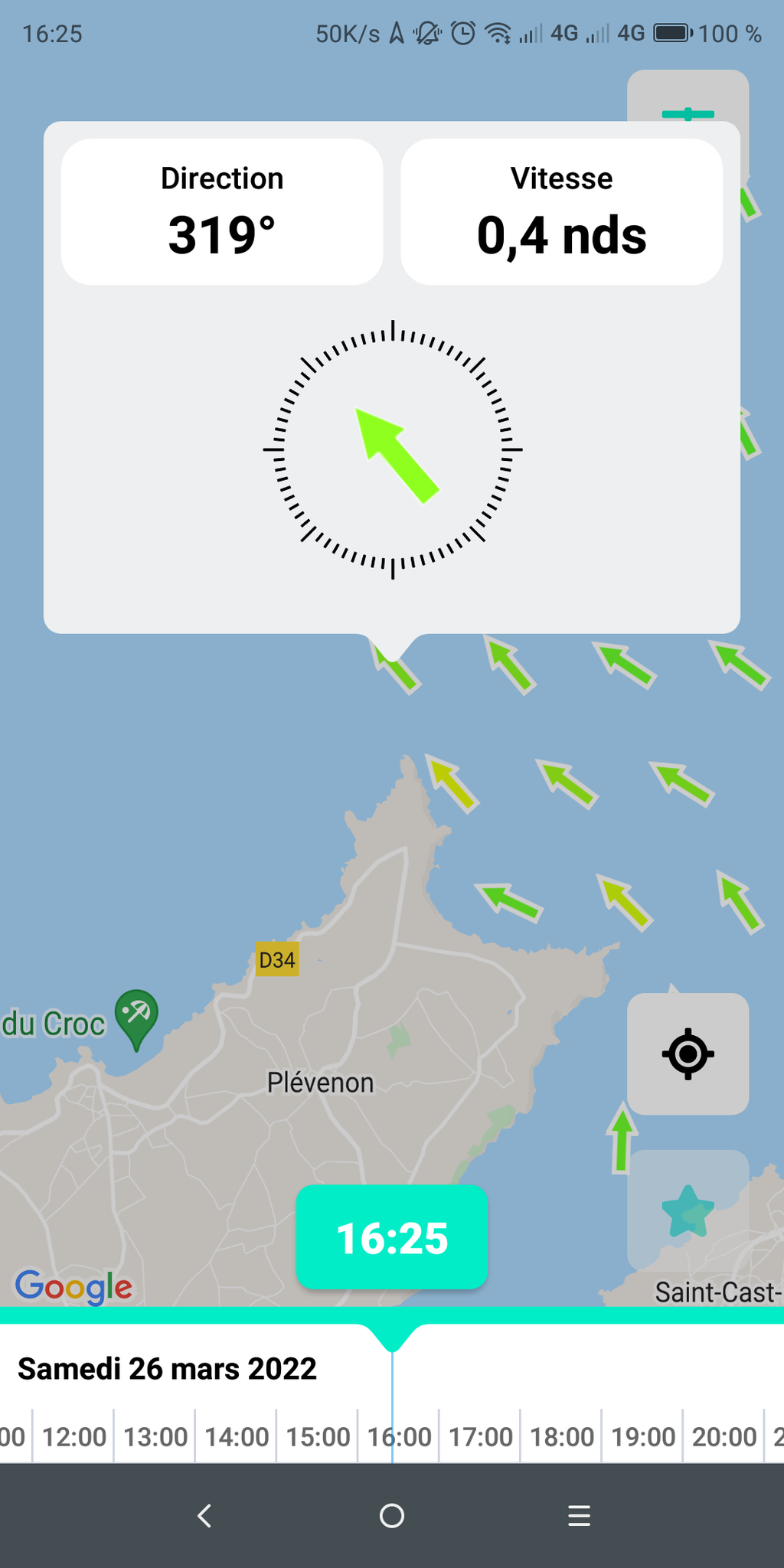Center map on my current location
Image resolution: width=784 pixels, height=1568 pixels.
click(688, 1053)
